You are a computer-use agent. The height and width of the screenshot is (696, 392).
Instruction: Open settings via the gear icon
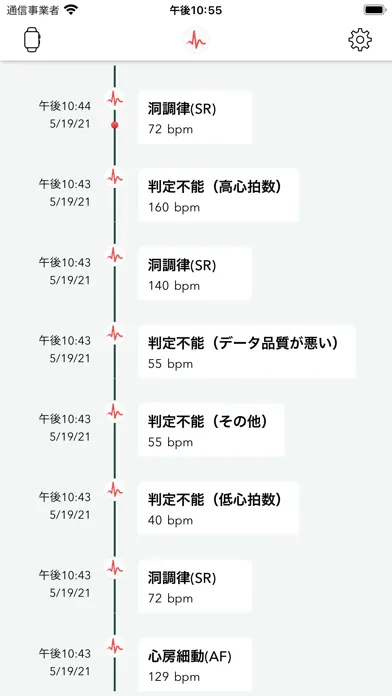point(360,40)
